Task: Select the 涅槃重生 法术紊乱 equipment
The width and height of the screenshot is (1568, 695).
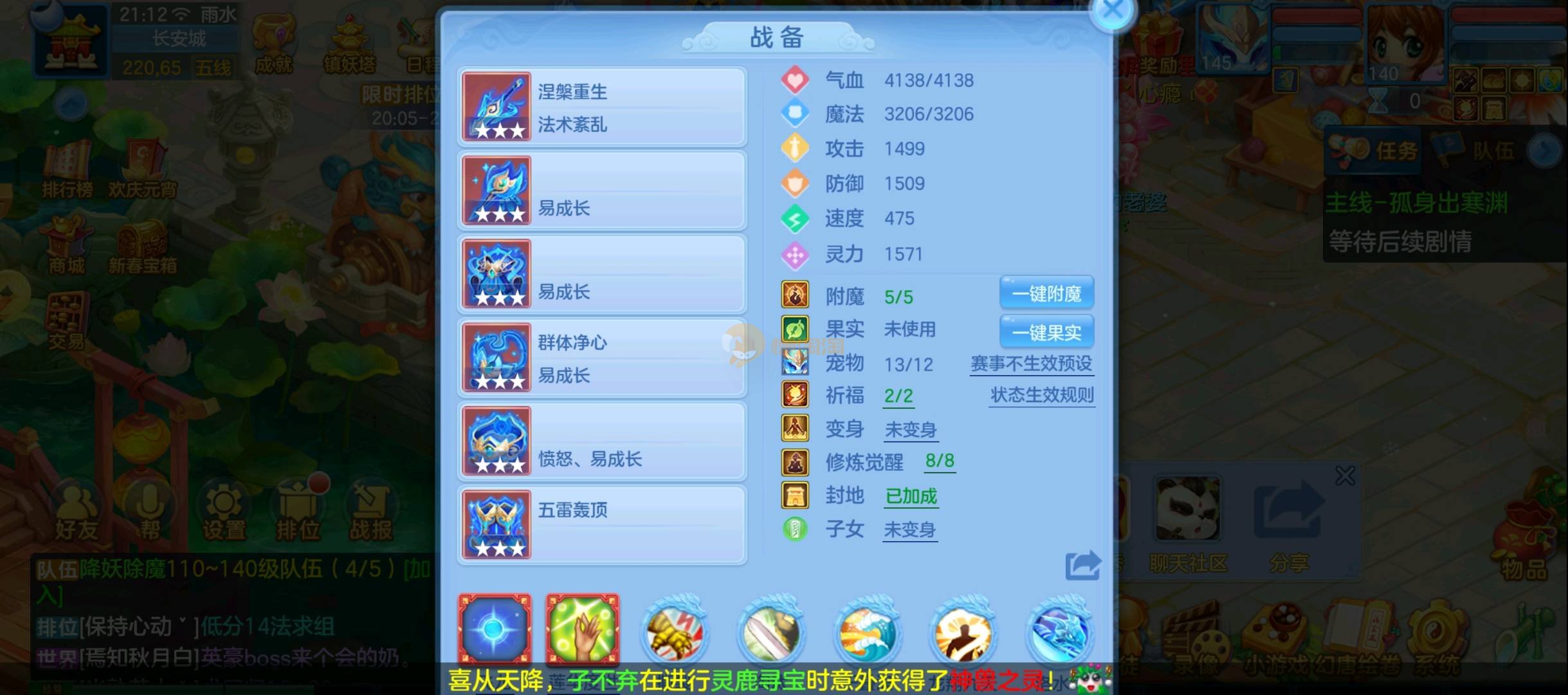Action: click(x=602, y=107)
